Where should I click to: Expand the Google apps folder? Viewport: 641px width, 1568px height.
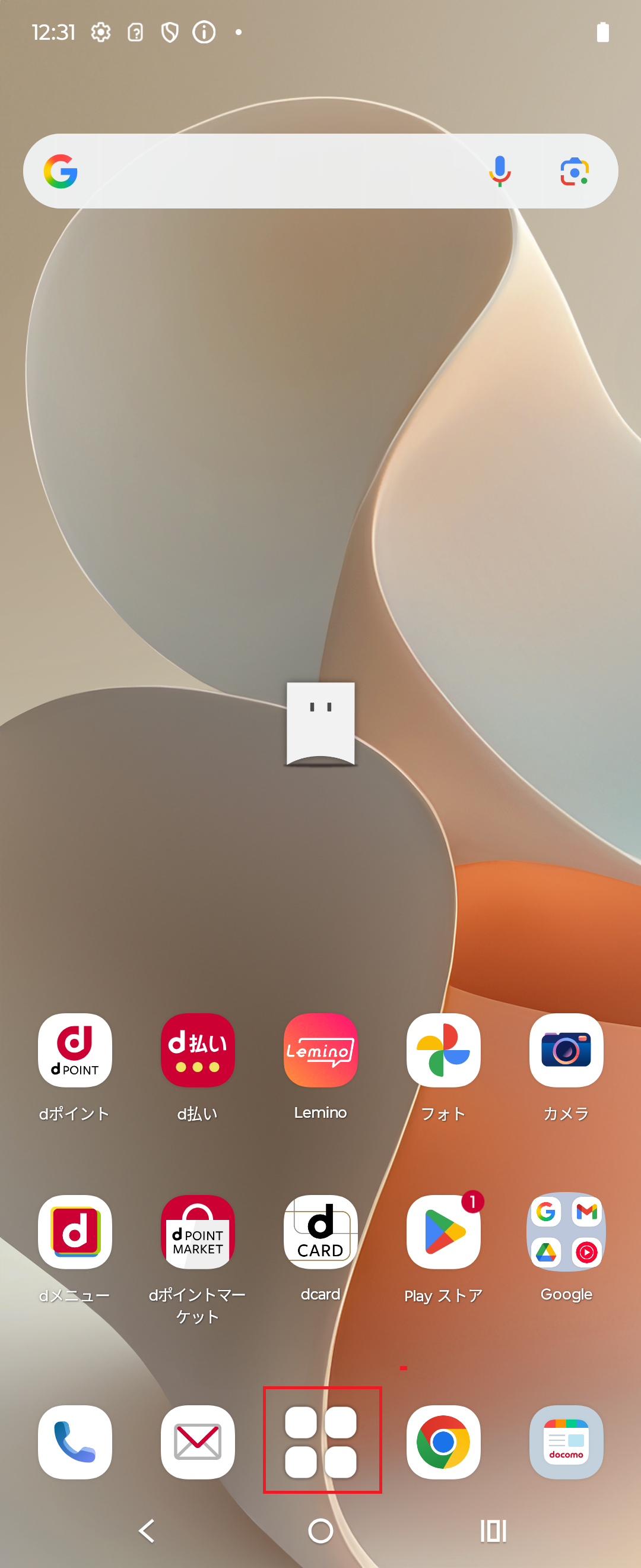(566, 1232)
